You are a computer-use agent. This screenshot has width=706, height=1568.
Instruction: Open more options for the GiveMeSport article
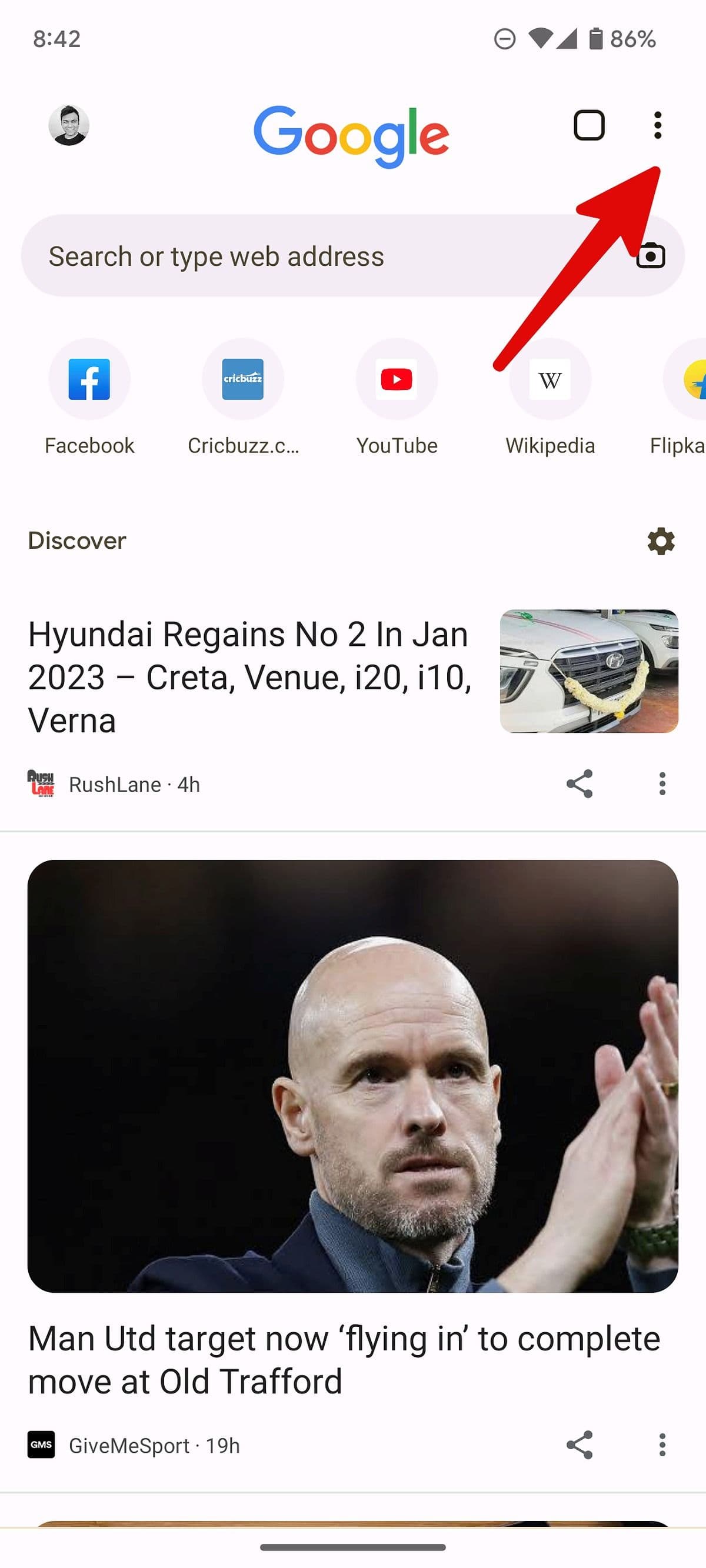661,1445
